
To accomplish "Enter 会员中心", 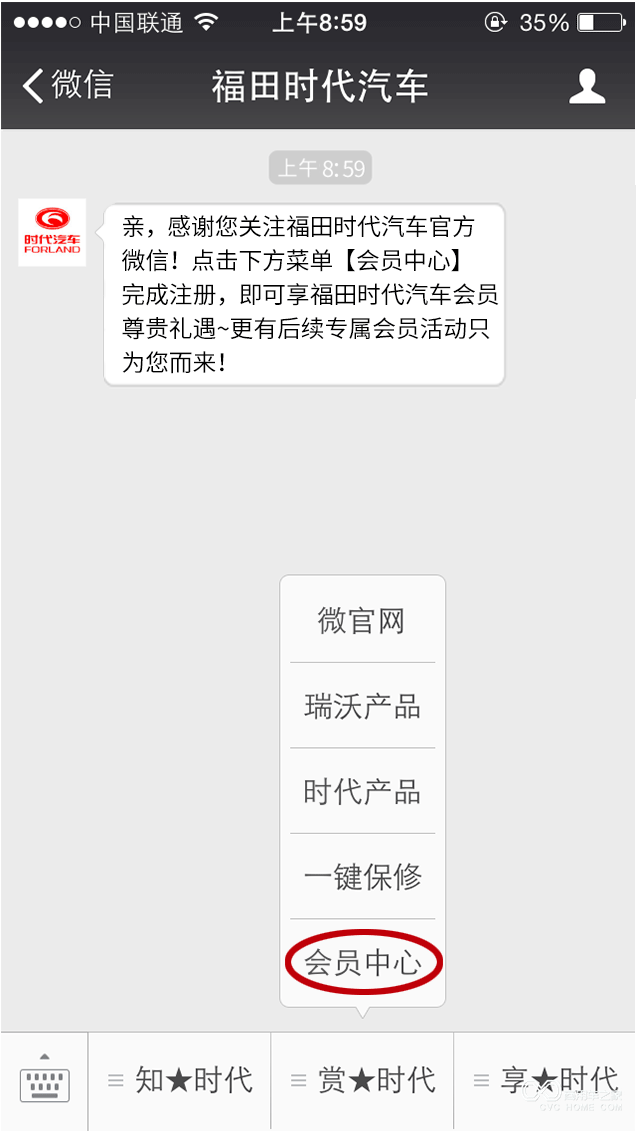I will [362, 963].
